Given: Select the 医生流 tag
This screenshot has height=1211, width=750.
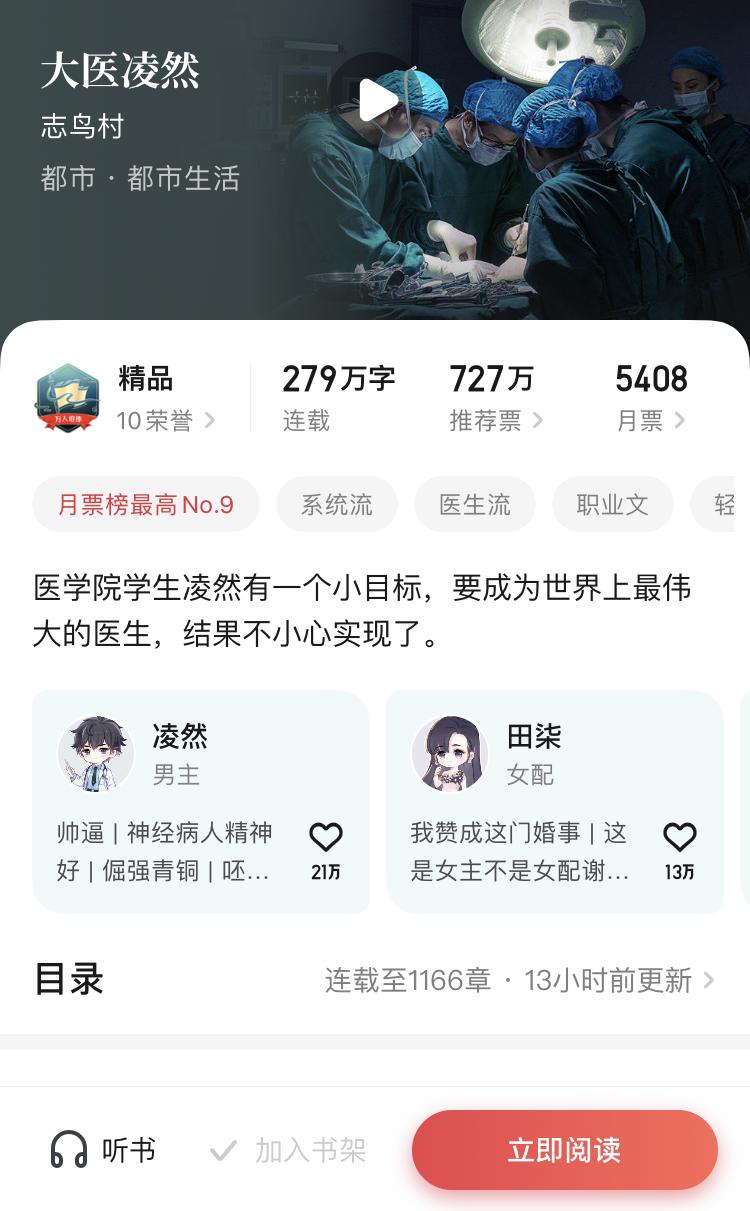Looking at the screenshot, I should pos(475,504).
